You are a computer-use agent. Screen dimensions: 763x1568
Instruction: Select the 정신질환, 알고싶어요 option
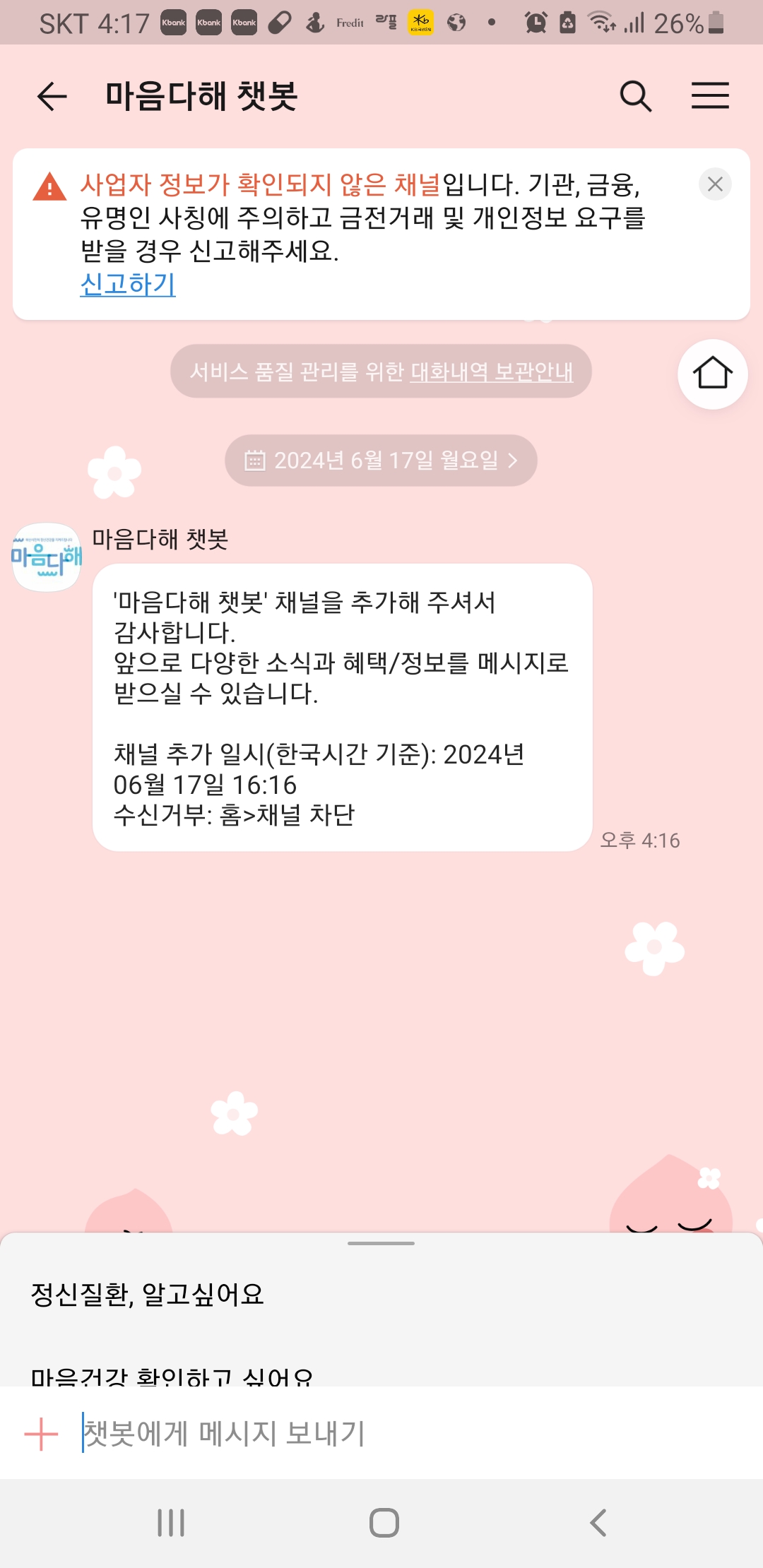pos(148,1294)
